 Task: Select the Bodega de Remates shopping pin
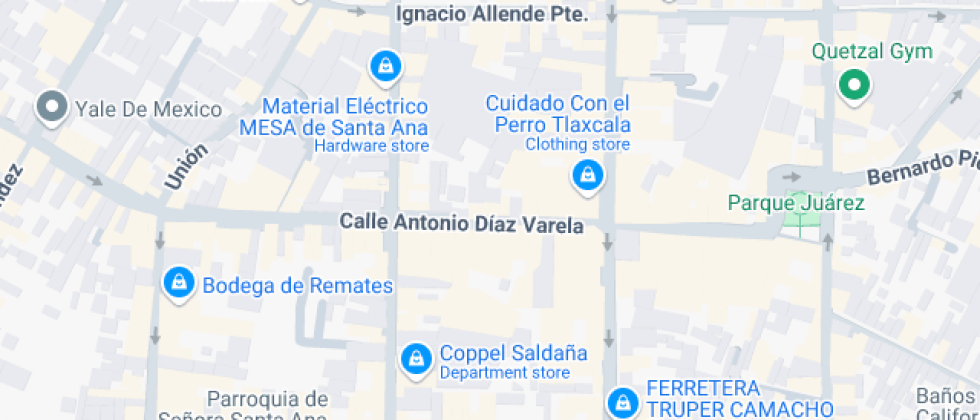(178, 283)
